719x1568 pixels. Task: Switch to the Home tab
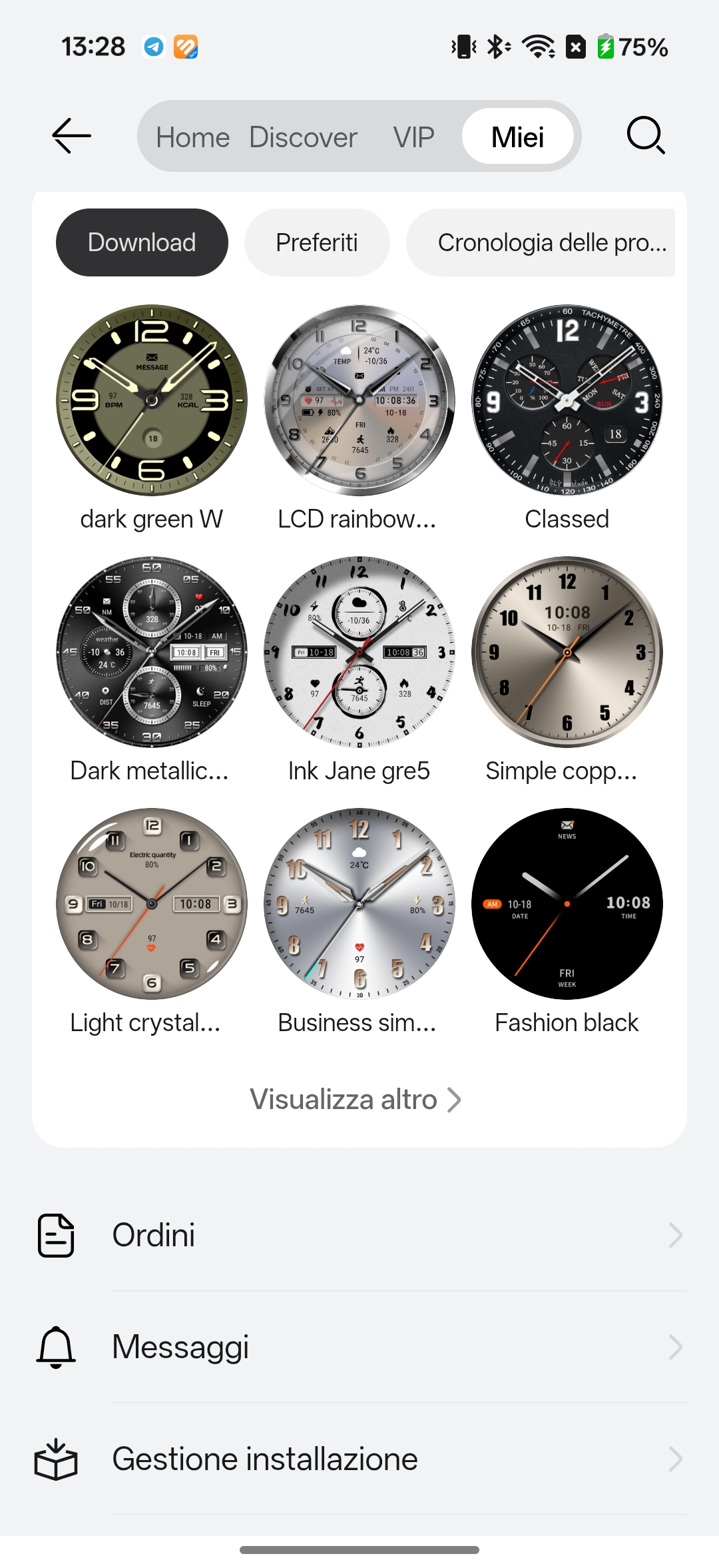[192, 137]
